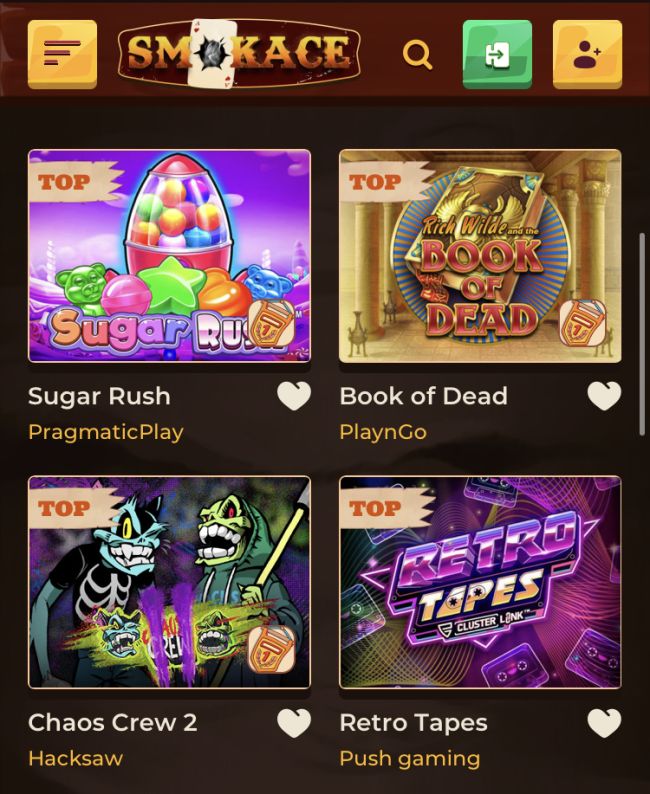Image resolution: width=650 pixels, height=794 pixels.
Task: Start the Retro Tapes game
Action: pyautogui.click(x=480, y=582)
